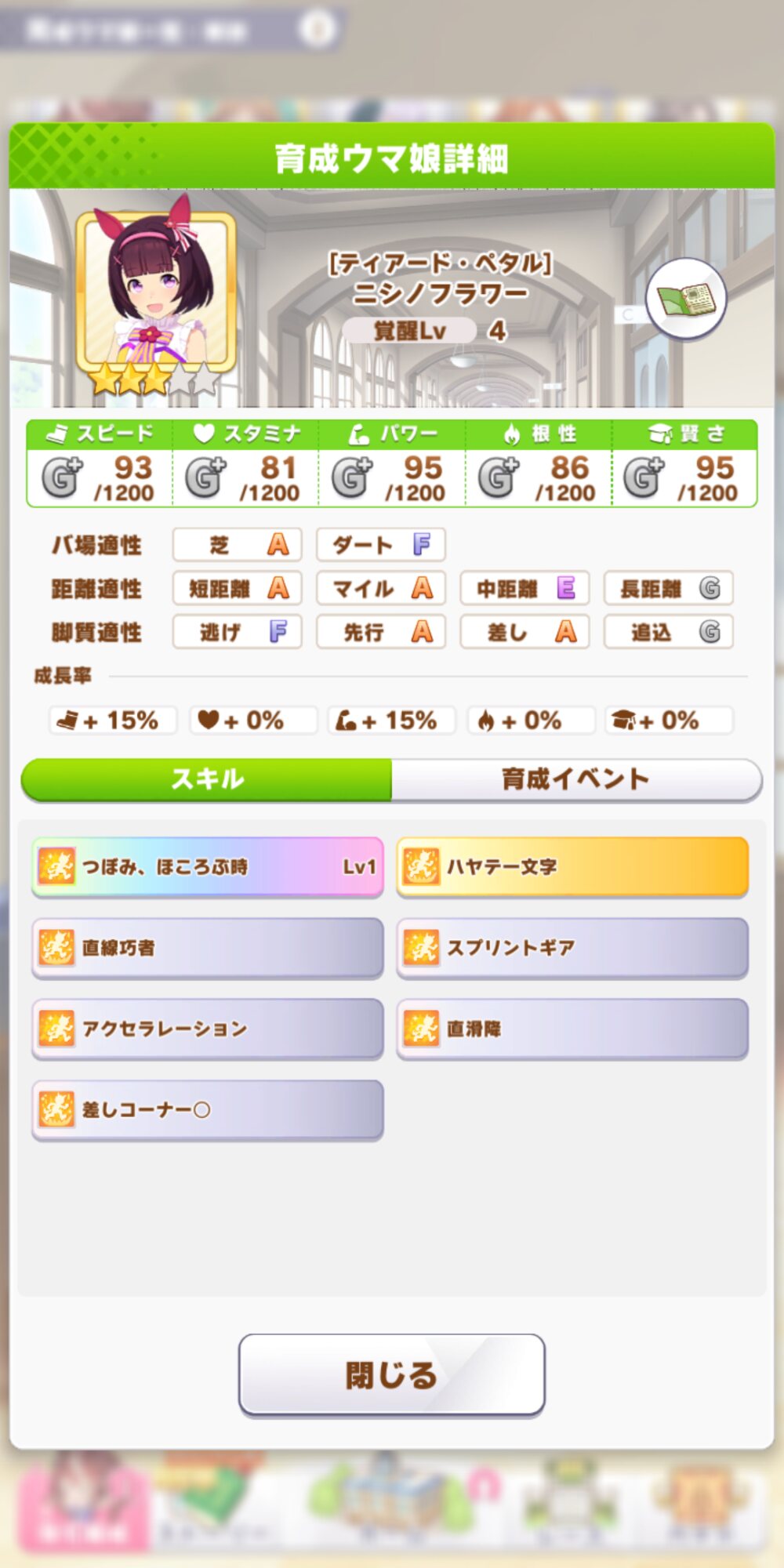Switch to the スキル tab

tap(207, 779)
